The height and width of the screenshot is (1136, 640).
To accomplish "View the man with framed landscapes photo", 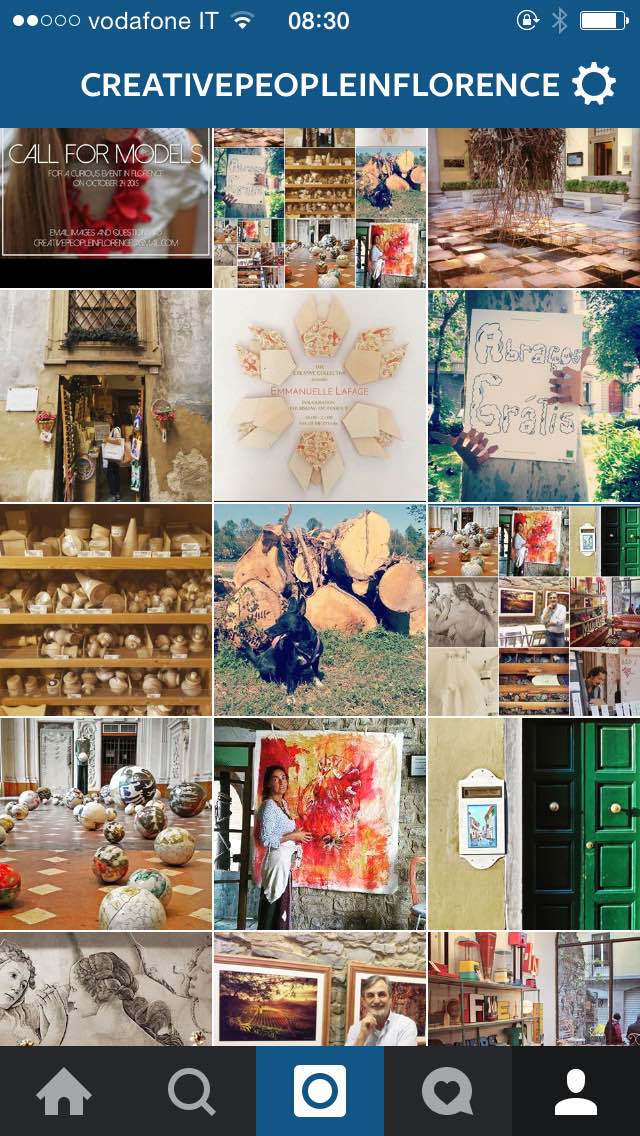I will point(320,989).
